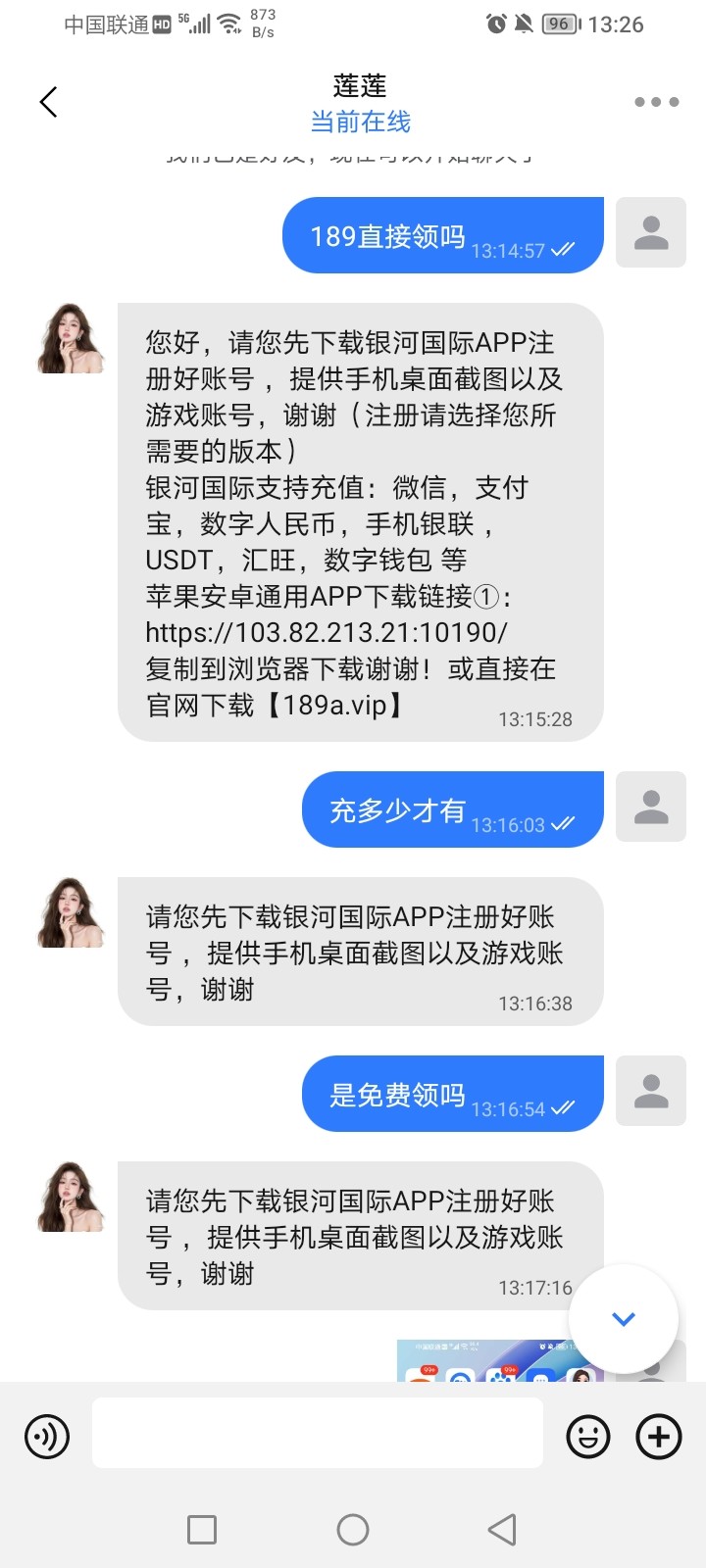This screenshot has height=1568, width=706.
Task: Open the recent apps view
Action: pos(202,1530)
